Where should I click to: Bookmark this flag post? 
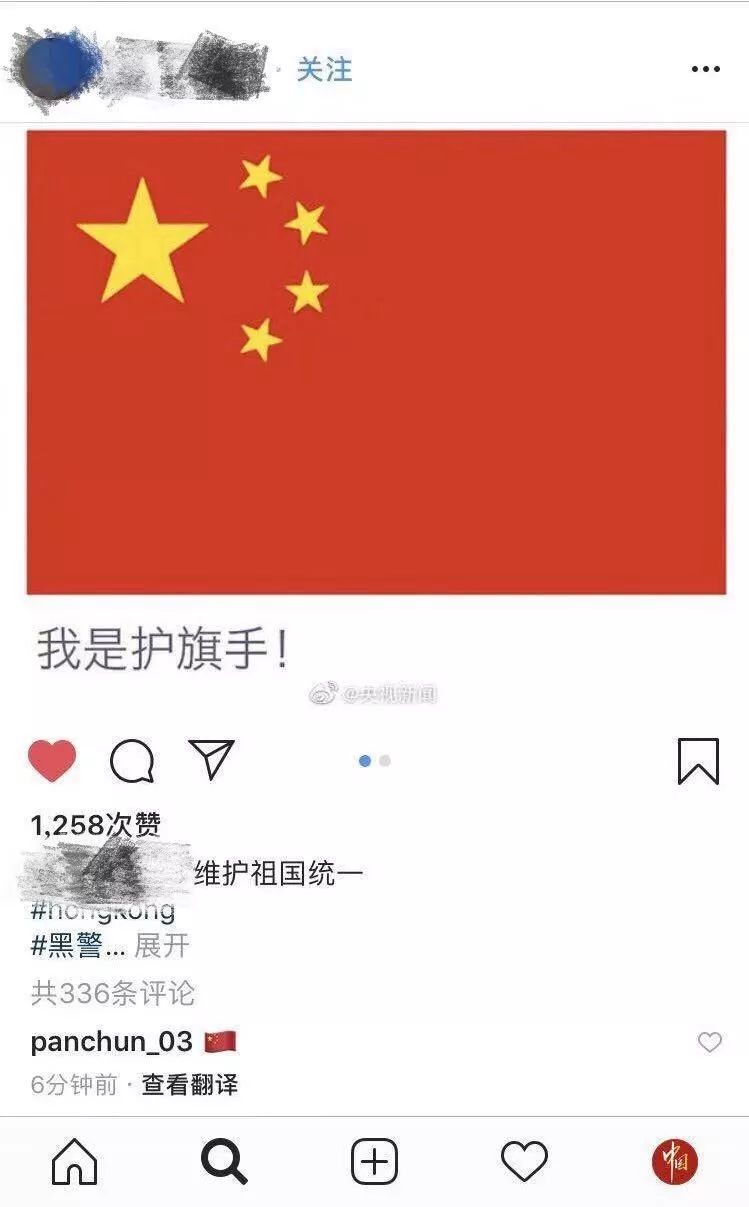tap(697, 761)
